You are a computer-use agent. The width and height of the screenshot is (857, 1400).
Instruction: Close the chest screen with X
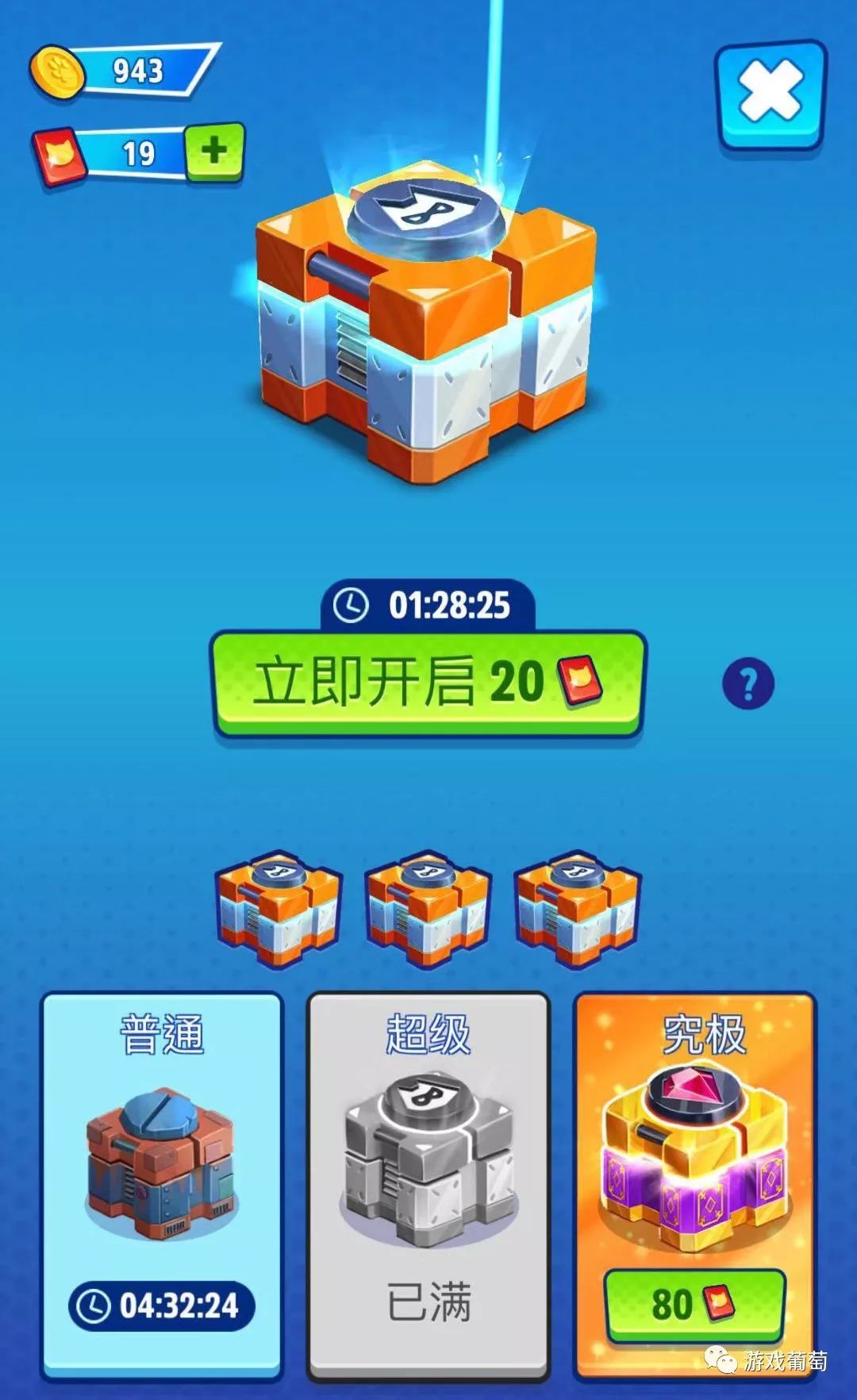click(x=770, y=94)
